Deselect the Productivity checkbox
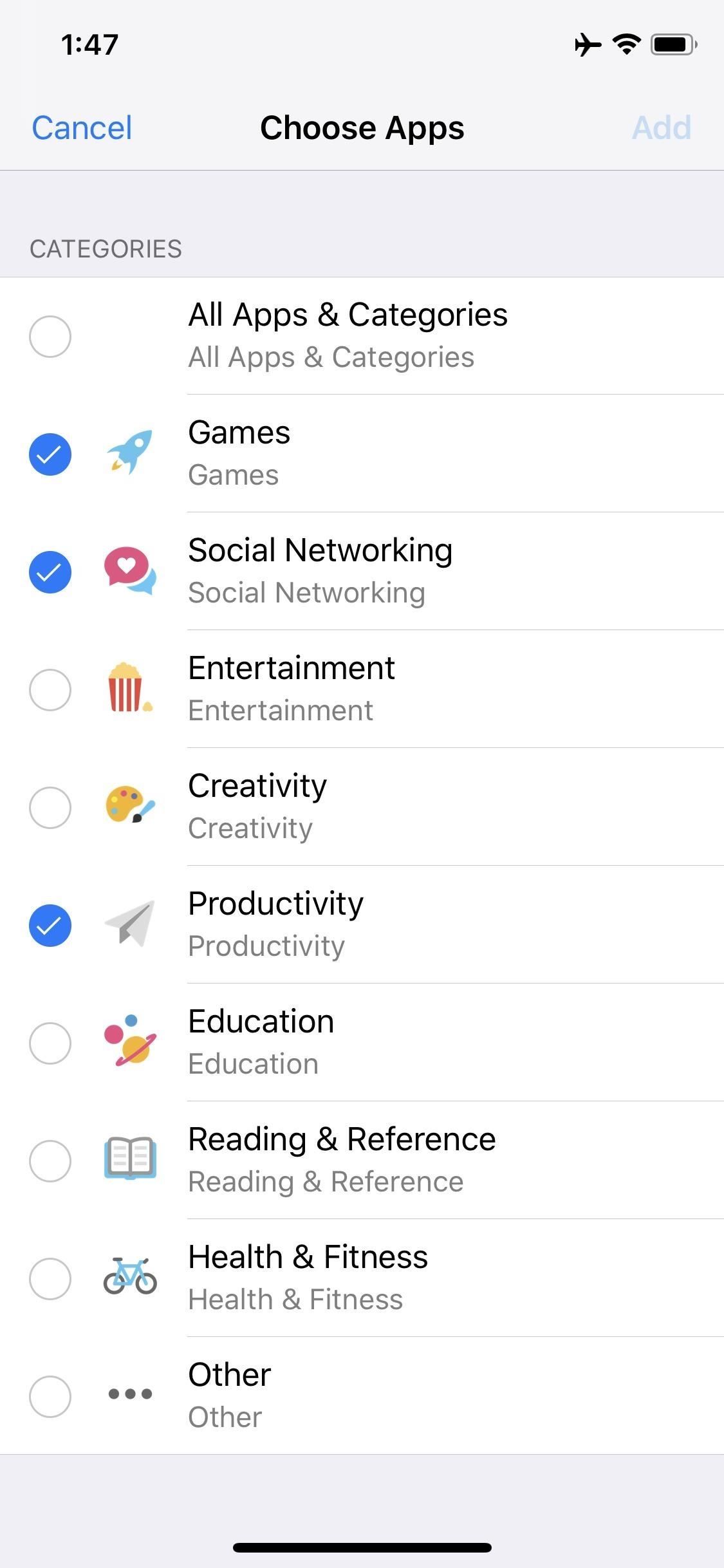This screenshot has height=1568, width=724. point(51,925)
